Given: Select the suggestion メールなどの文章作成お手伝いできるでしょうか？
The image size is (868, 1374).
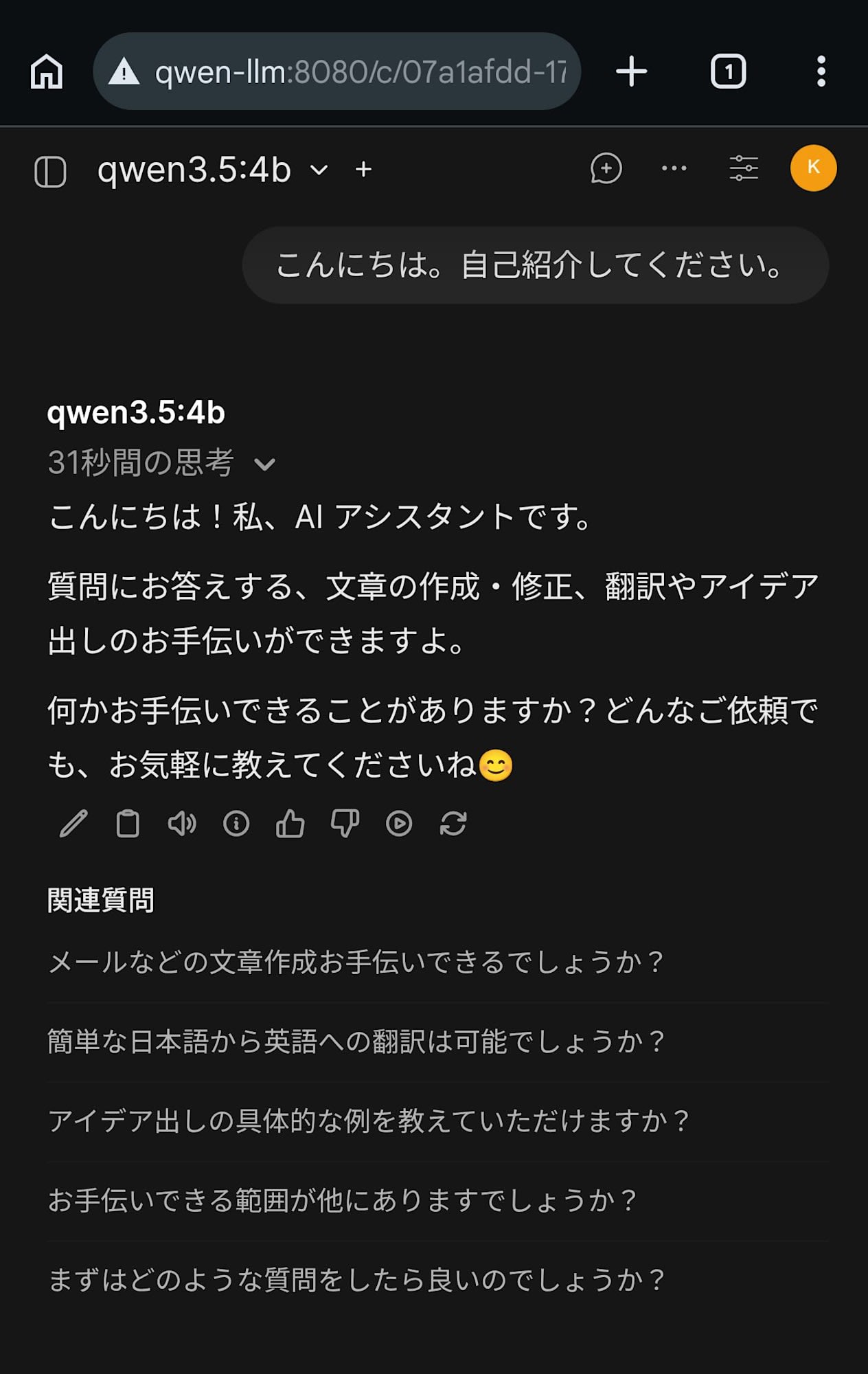Looking at the screenshot, I should click(x=356, y=962).
